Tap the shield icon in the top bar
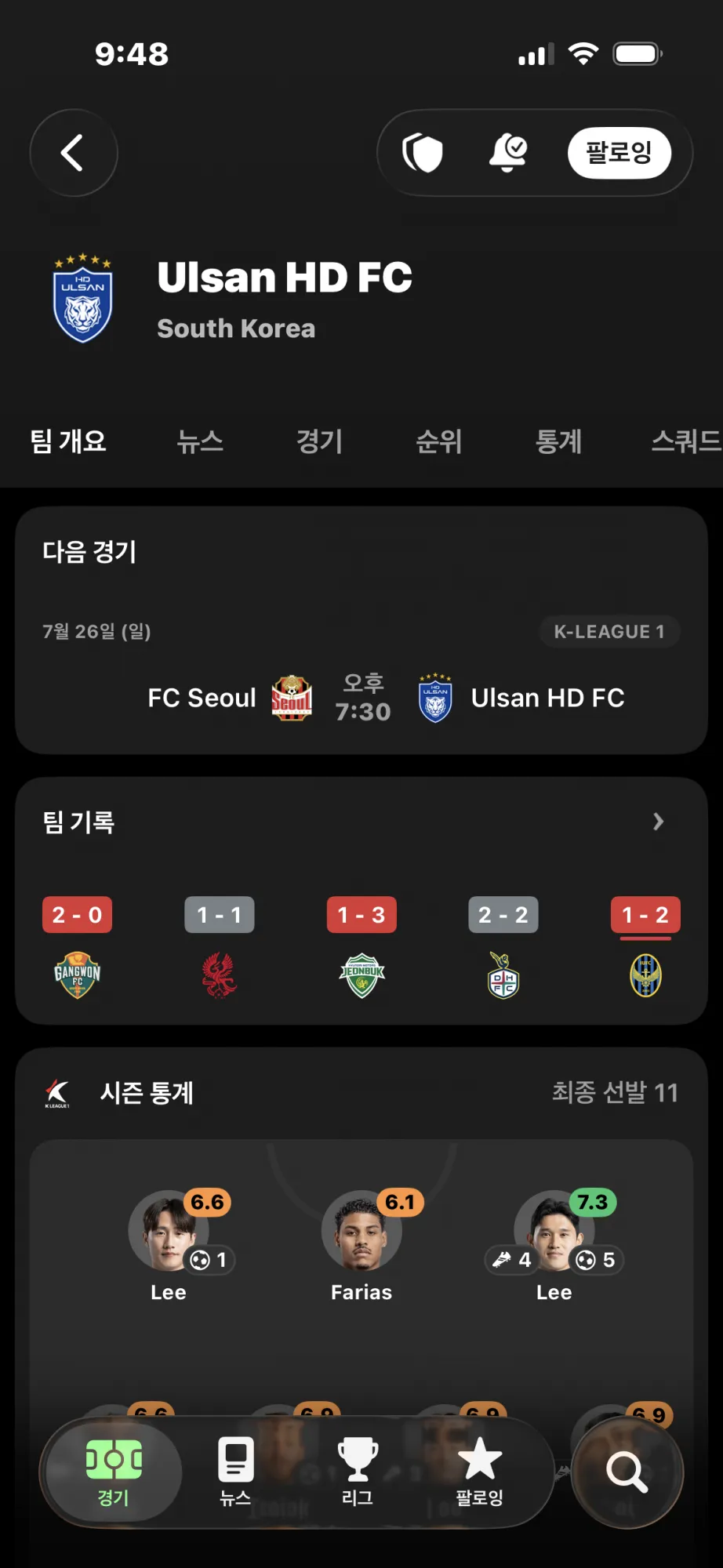This screenshot has width=723, height=1568. (x=423, y=152)
